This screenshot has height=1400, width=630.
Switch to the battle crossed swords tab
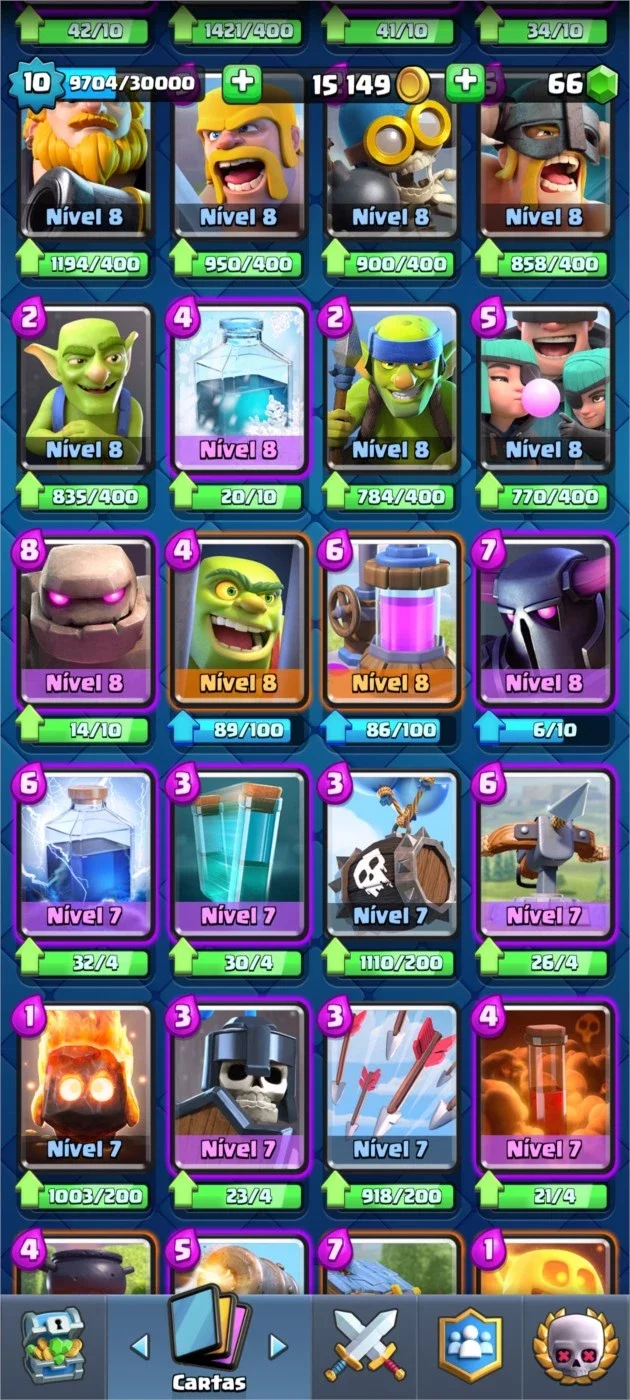(x=365, y=1347)
